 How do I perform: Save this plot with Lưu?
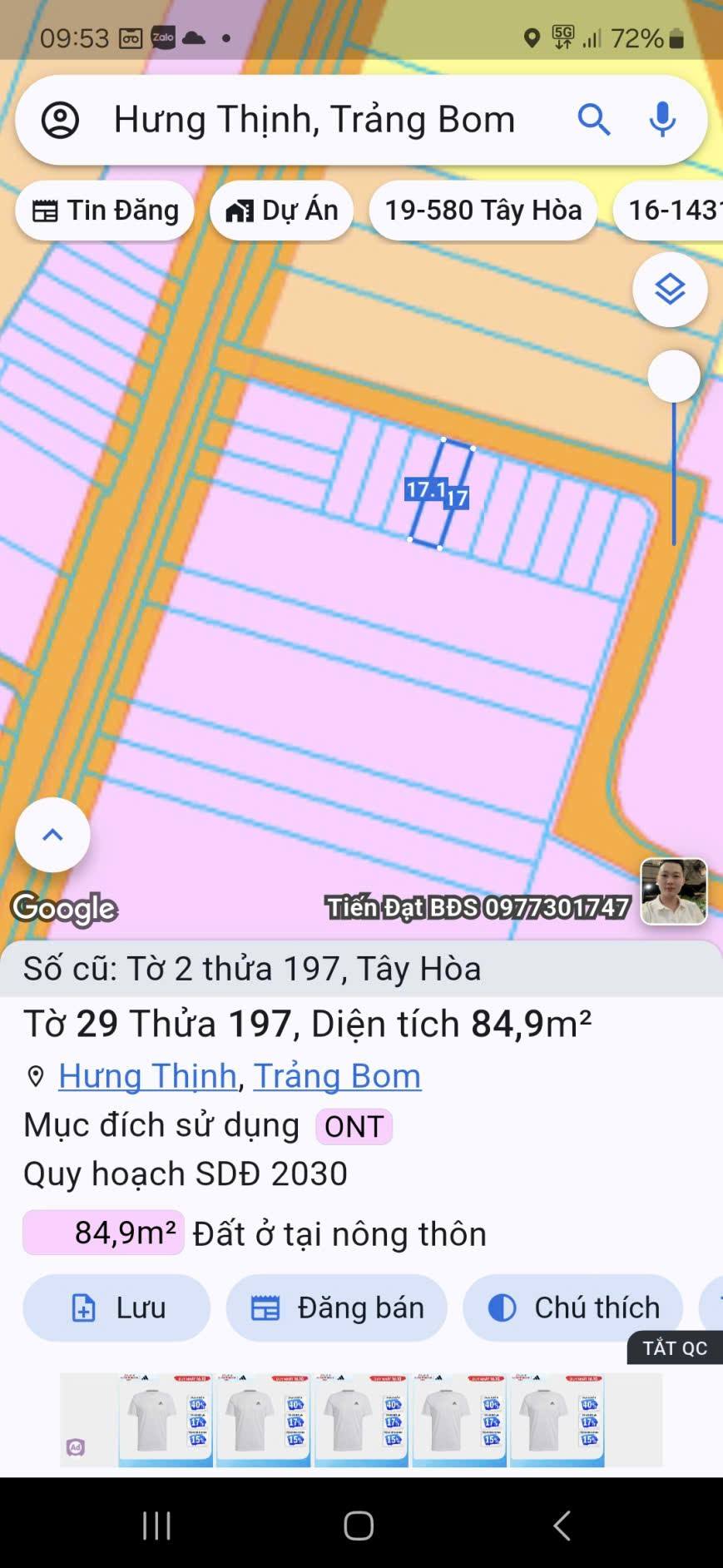click(116, 1307)
